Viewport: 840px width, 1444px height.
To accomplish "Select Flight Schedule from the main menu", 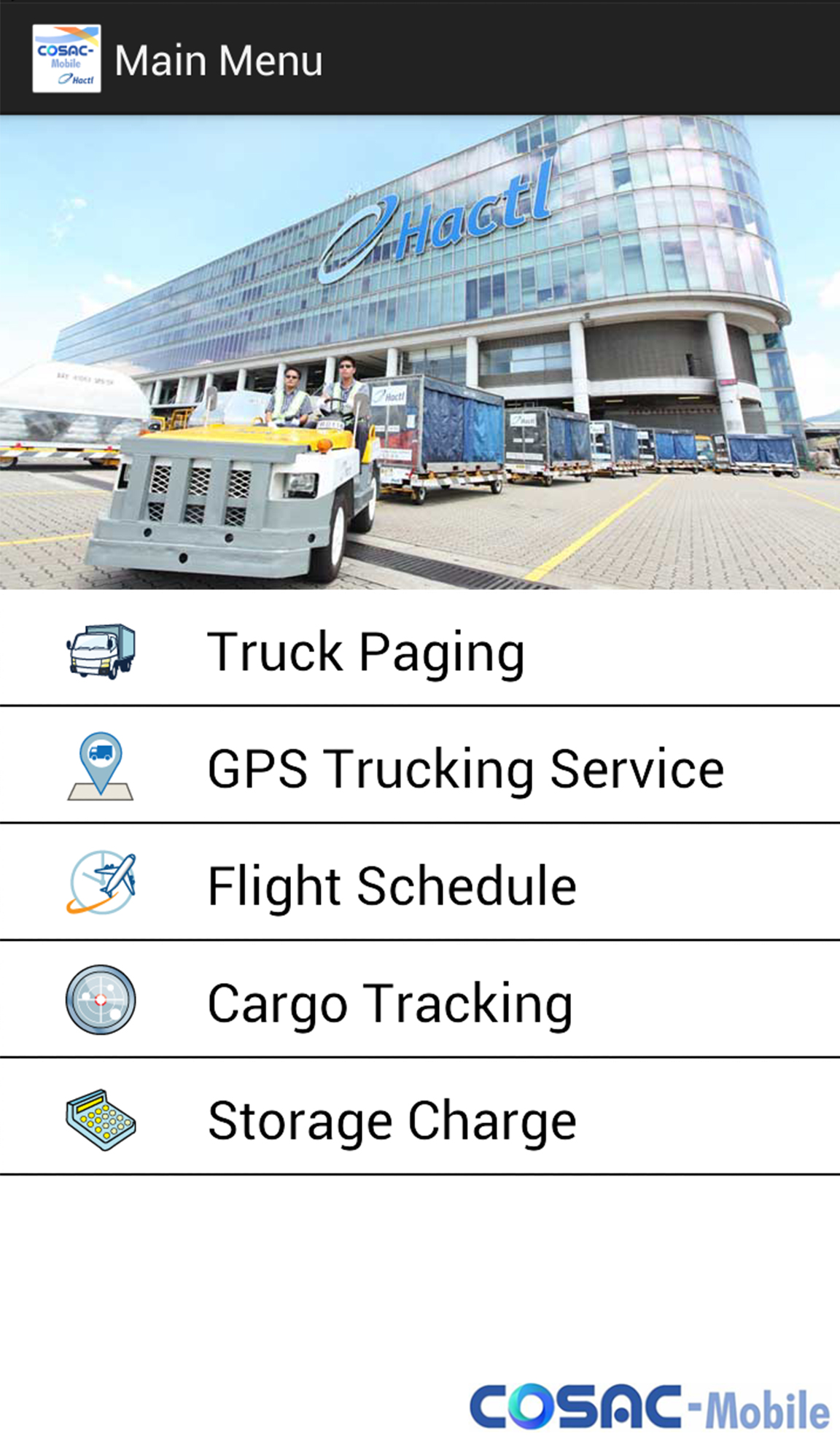I will tap(392, 885).
